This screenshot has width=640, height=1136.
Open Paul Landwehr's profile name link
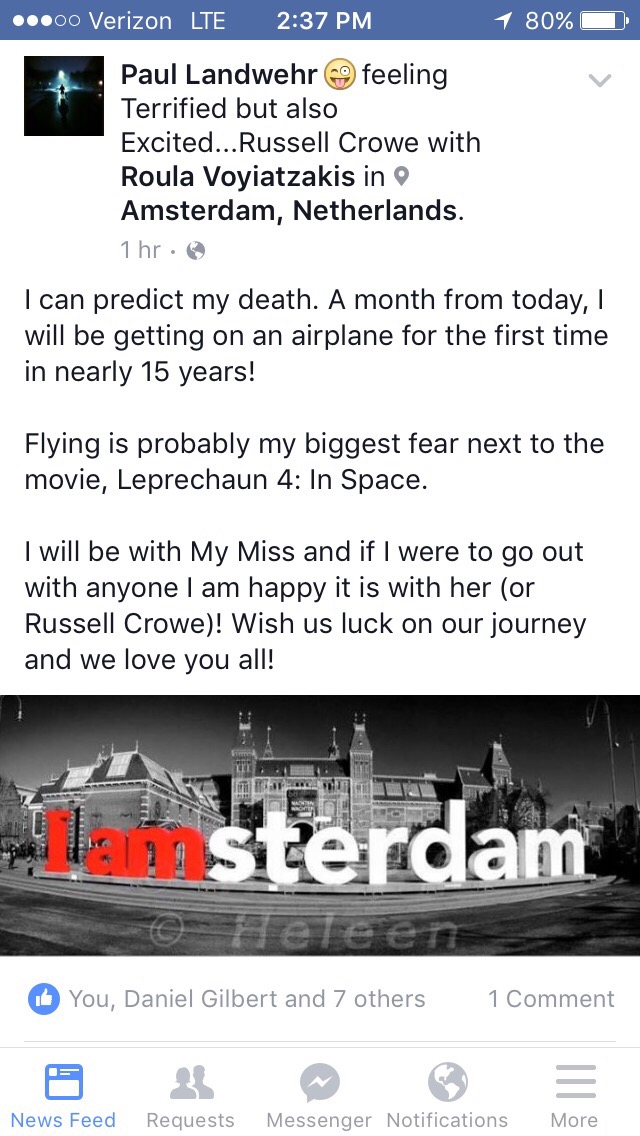click(219, 75)
